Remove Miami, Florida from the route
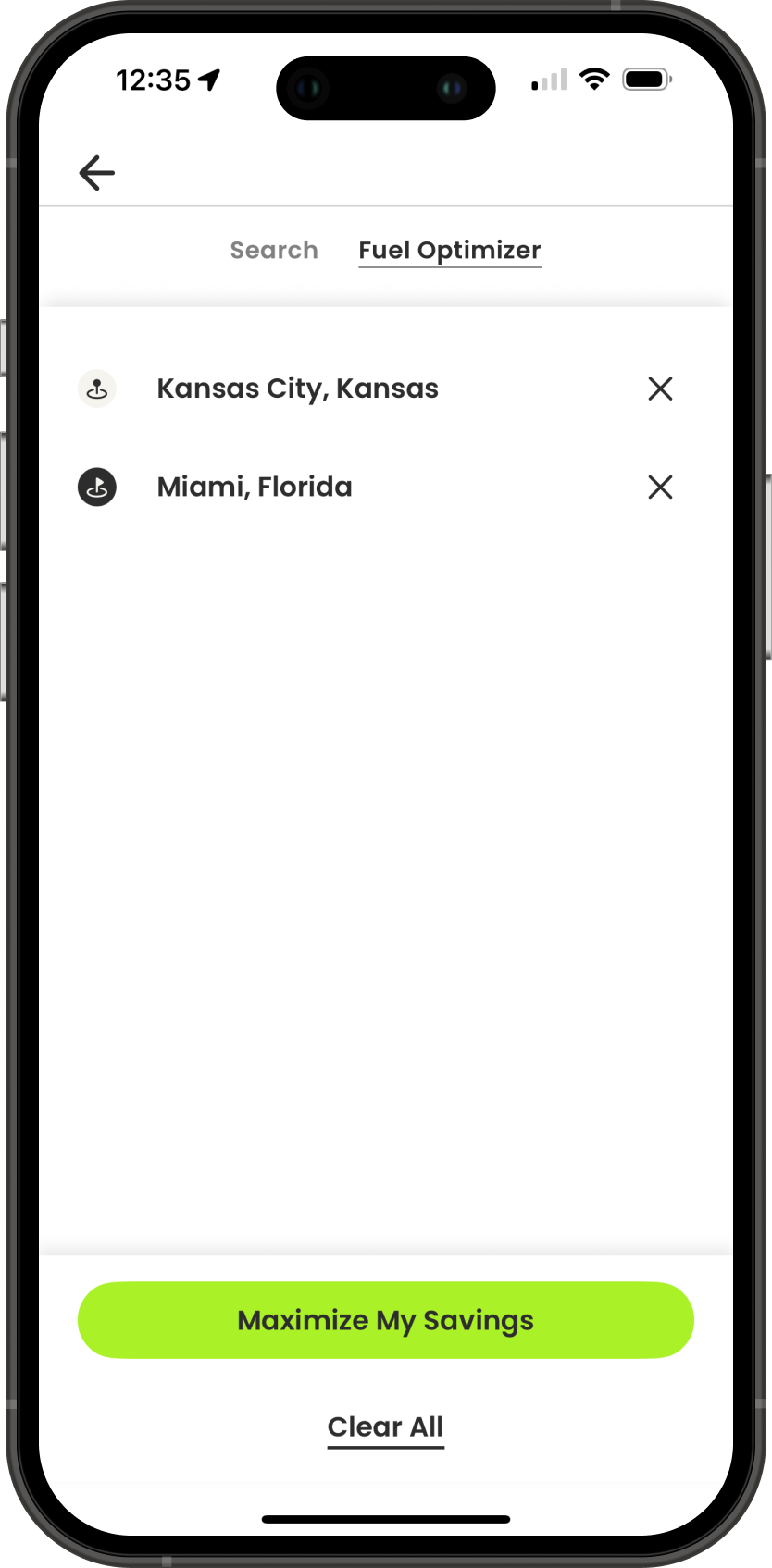Image resolution: width=772 pixels, height=1568 pixels. [660, 487]
